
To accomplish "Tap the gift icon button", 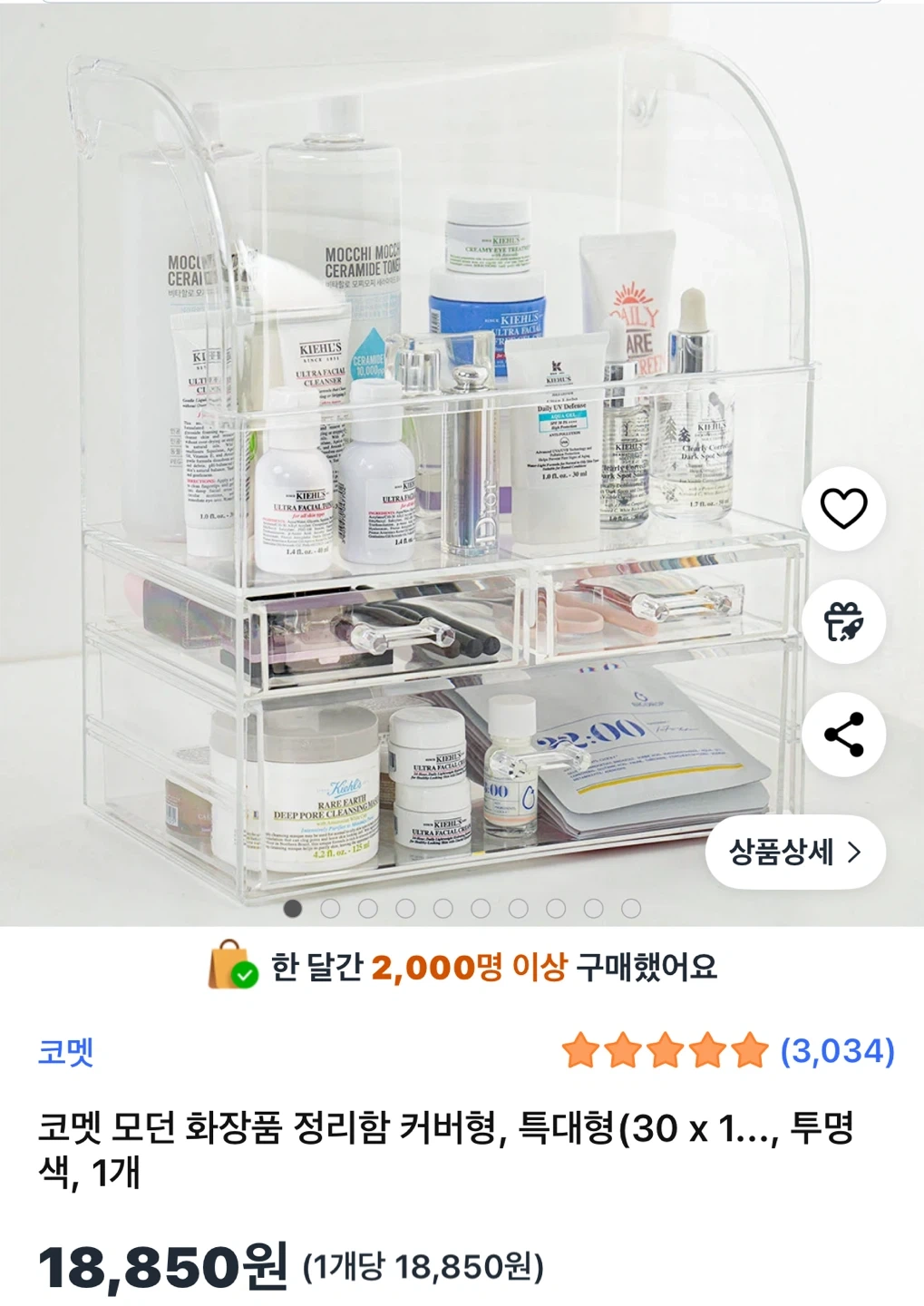I will [843, 621].
